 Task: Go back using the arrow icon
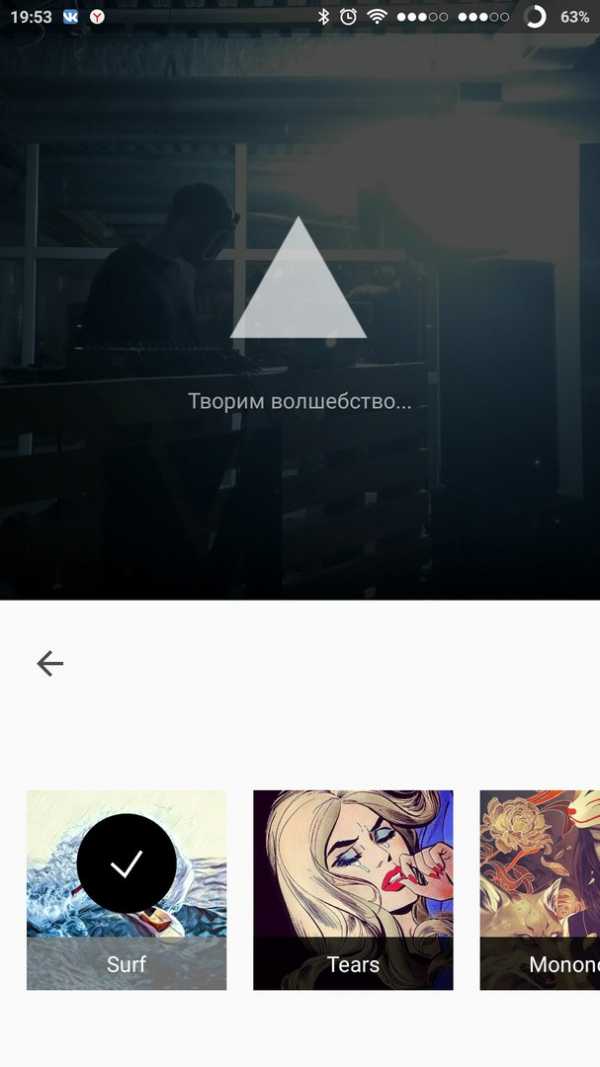pyautogui.click(x=50, y=663)
